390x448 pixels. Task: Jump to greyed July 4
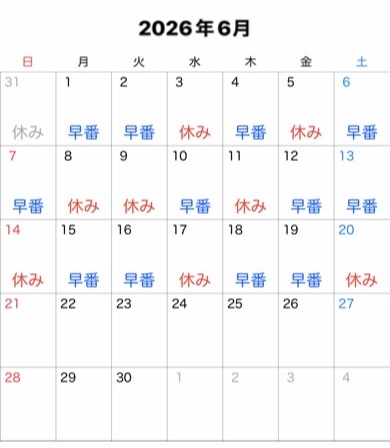[x=362, y=404]
